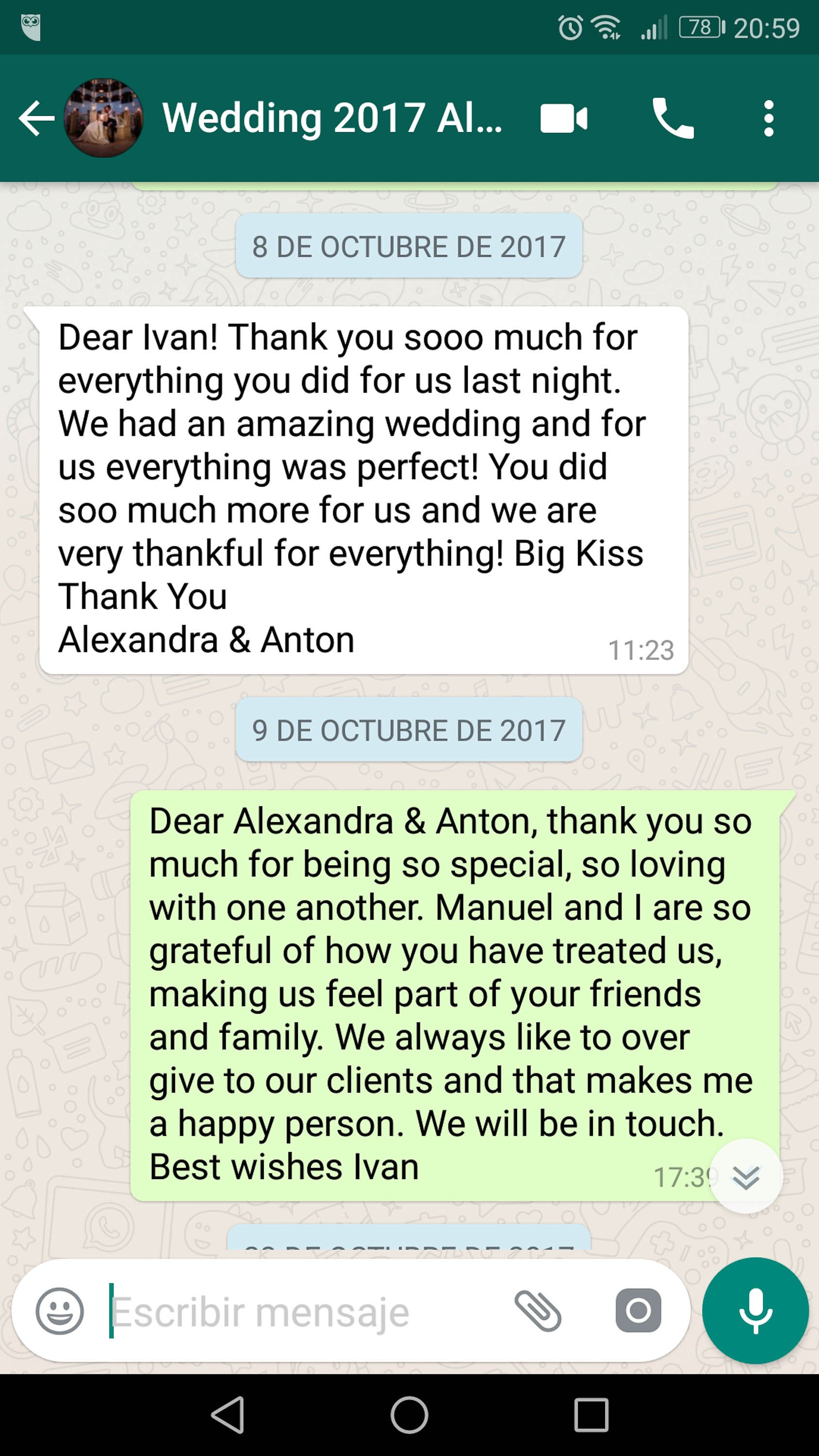Image resolution: width=819 pixels, height=1456 pixels.
Task: Open the camera to send a photo
Action: click(x=638, y=1311)
